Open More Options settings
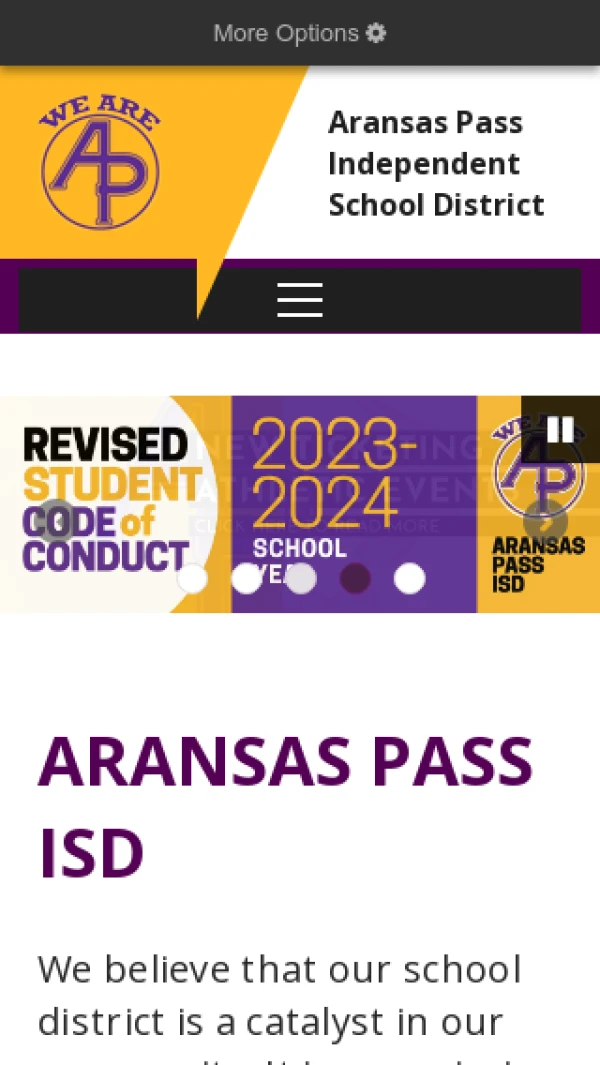This screenshot has width=600, height=1065. (299, 33)
